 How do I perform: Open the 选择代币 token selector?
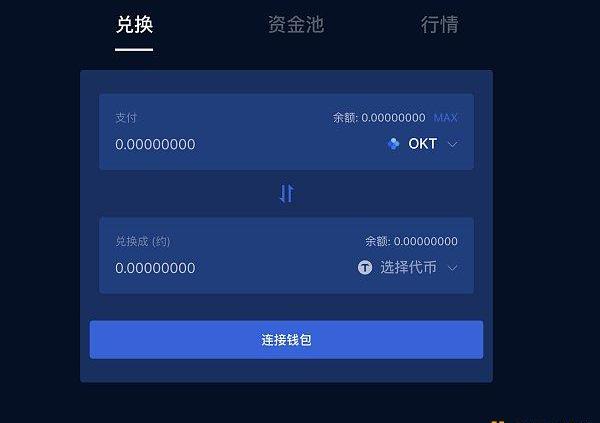[408, 268]
